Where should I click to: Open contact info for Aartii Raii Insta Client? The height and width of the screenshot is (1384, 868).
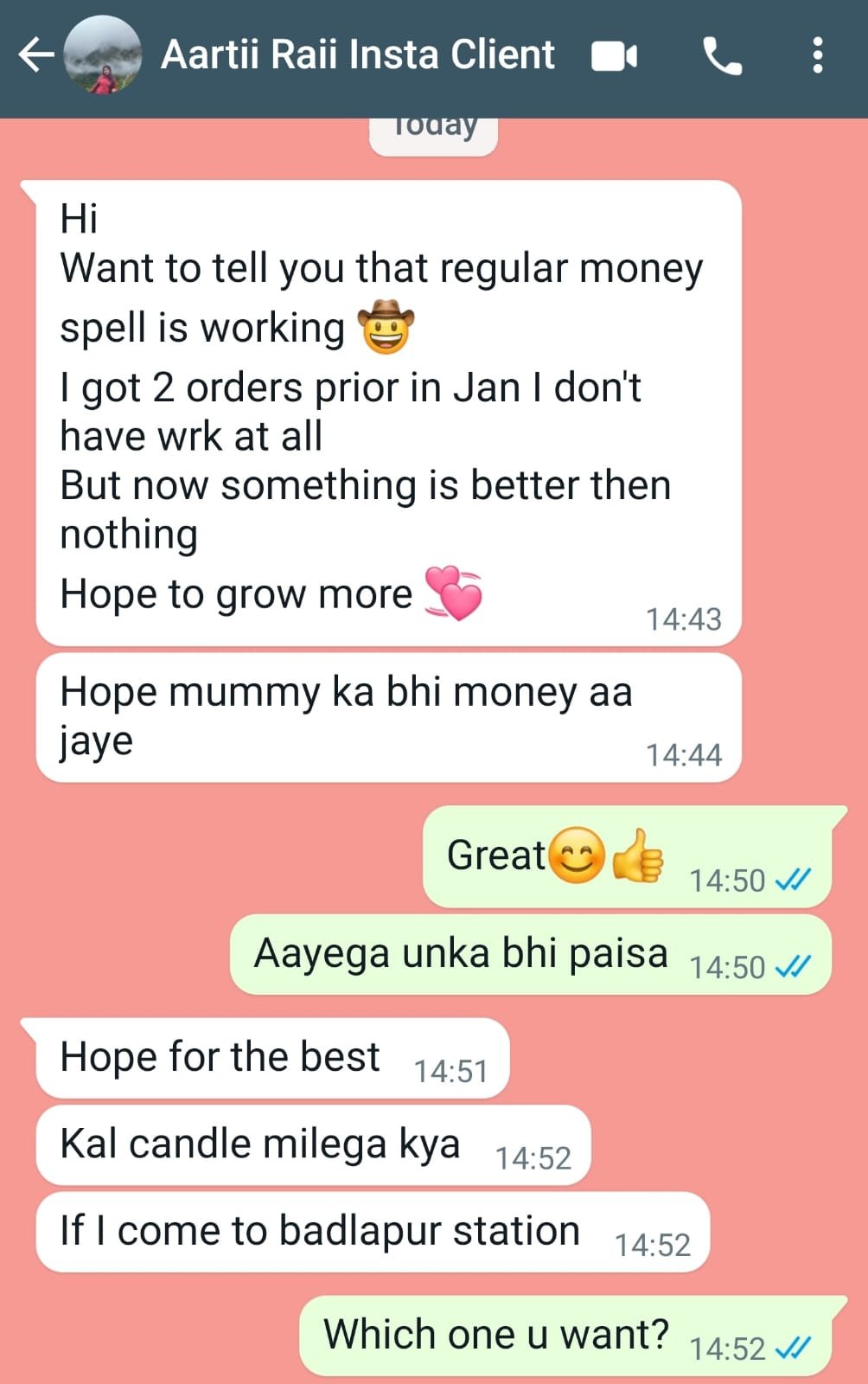point(357,55)
